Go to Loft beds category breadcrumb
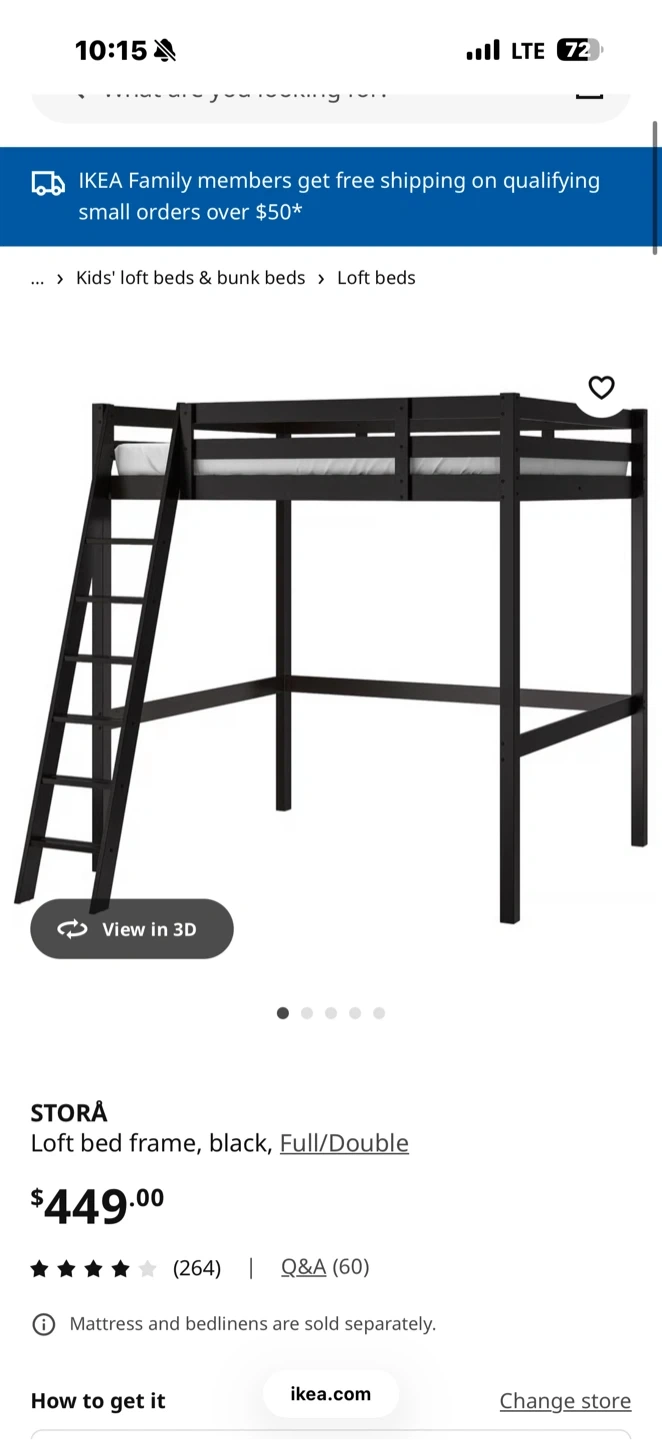Screen dimensions: 662x1440 [376, 278]
